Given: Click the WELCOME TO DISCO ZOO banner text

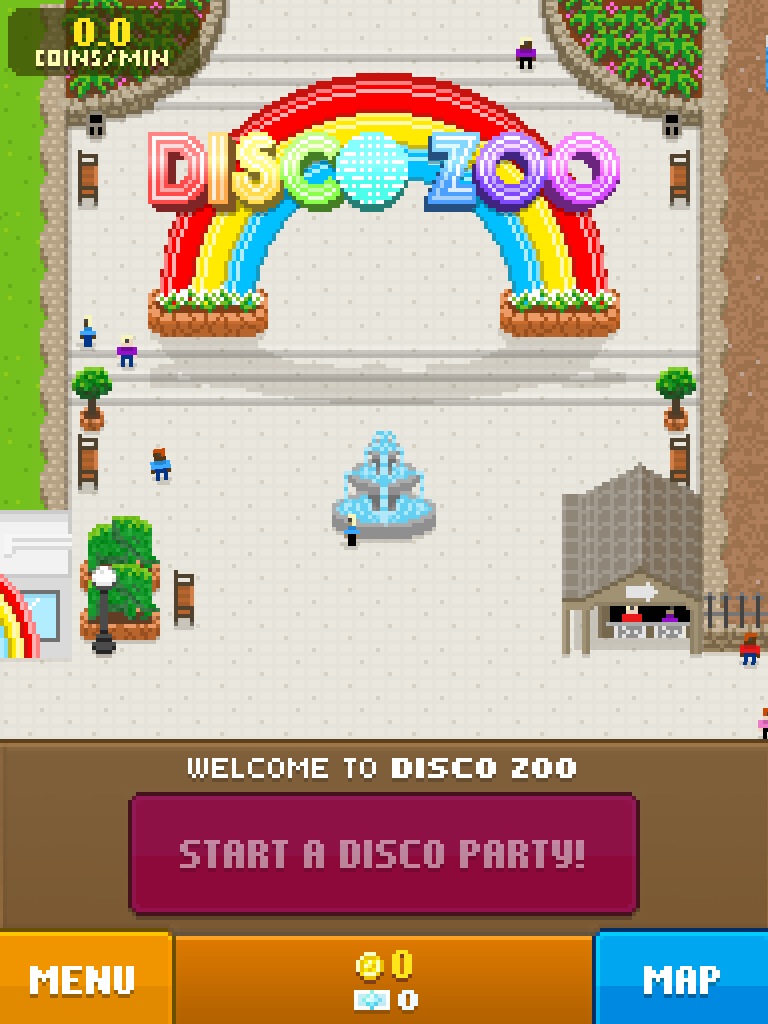Looking at the screenshot, I should tap(384, 768).
